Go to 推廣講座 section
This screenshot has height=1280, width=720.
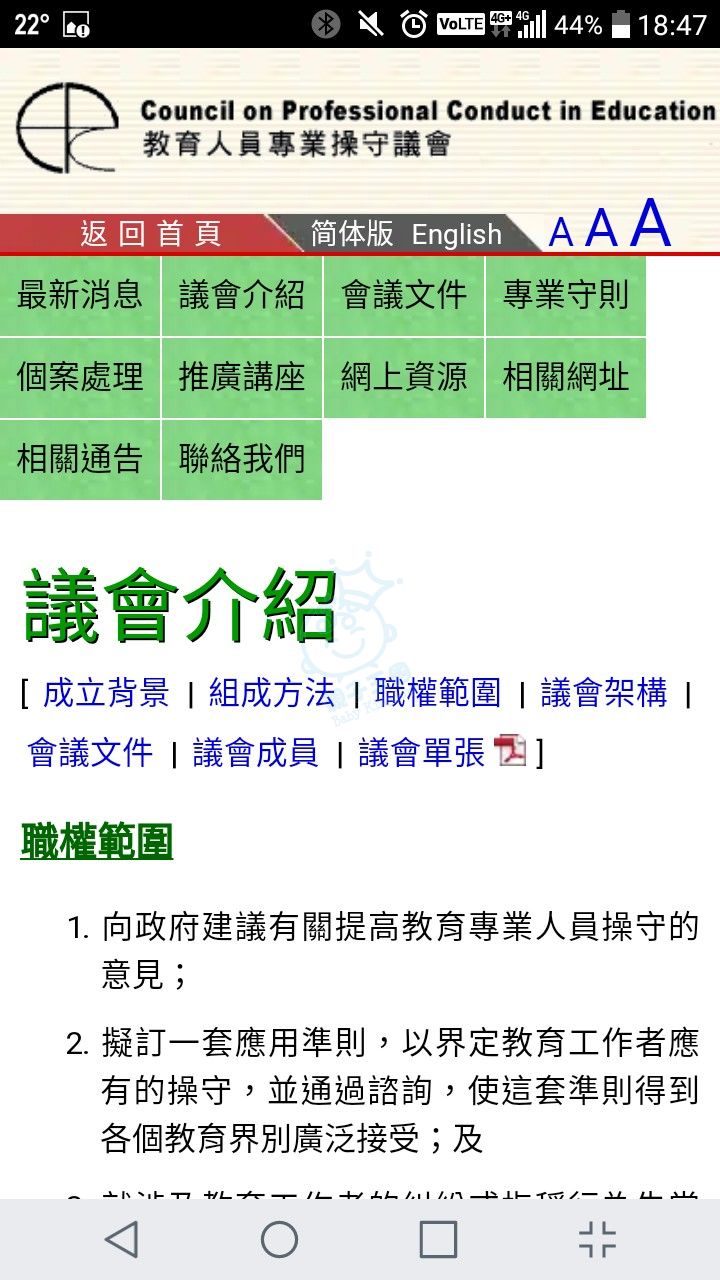point(242,378)
